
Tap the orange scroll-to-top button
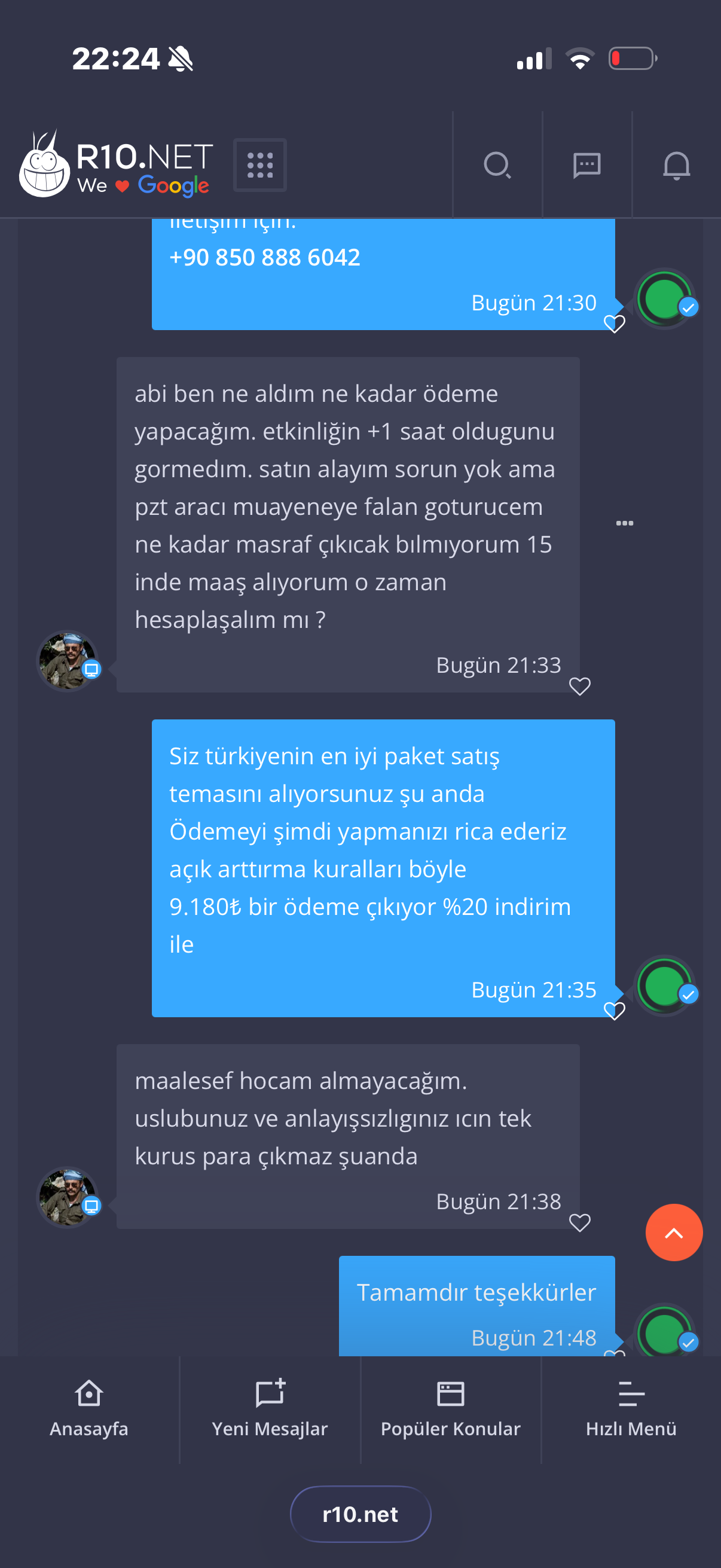tap(674, 1233)
